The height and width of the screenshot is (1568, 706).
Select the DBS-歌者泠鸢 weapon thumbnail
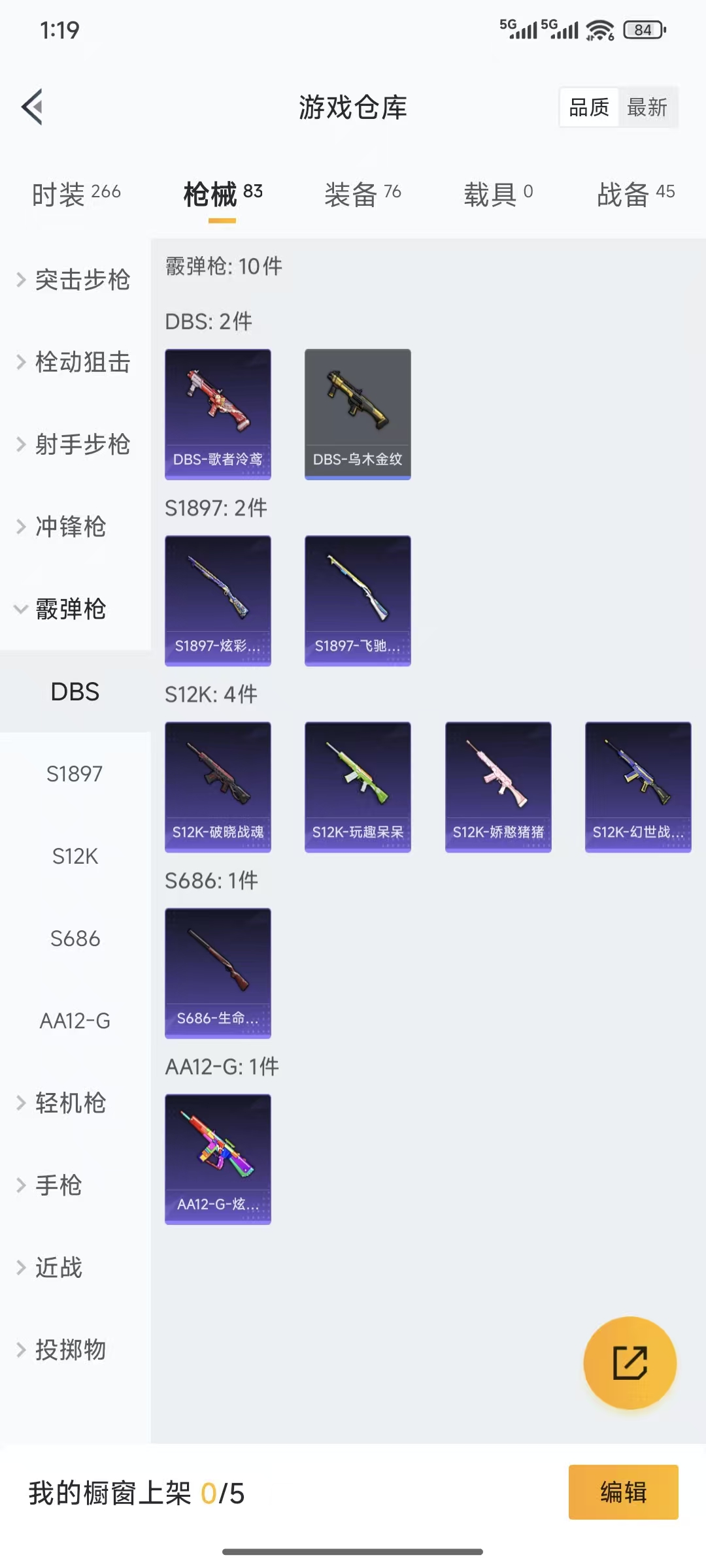(x=218, y=415)
